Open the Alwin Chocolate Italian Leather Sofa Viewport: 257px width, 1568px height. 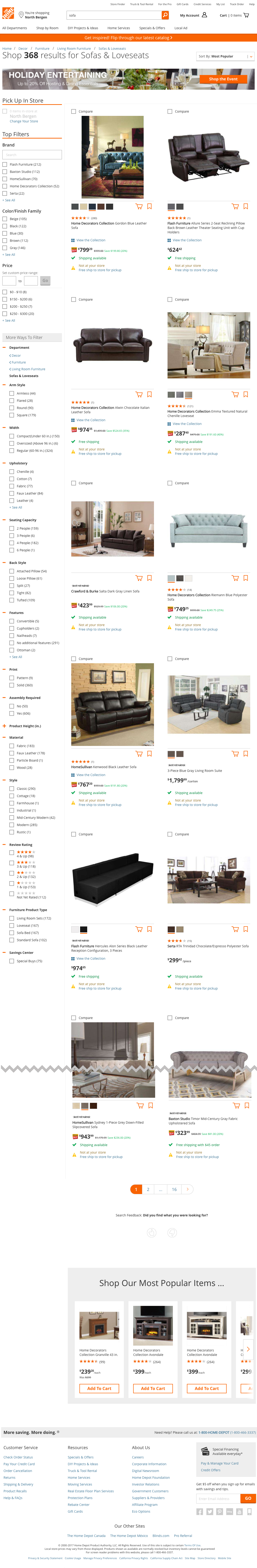110,410
